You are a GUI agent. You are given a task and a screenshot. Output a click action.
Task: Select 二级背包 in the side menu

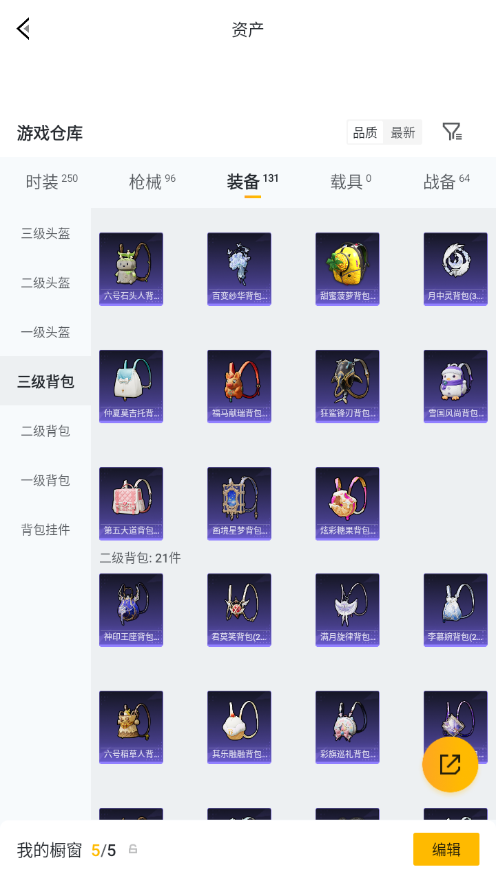pos(45,431)
